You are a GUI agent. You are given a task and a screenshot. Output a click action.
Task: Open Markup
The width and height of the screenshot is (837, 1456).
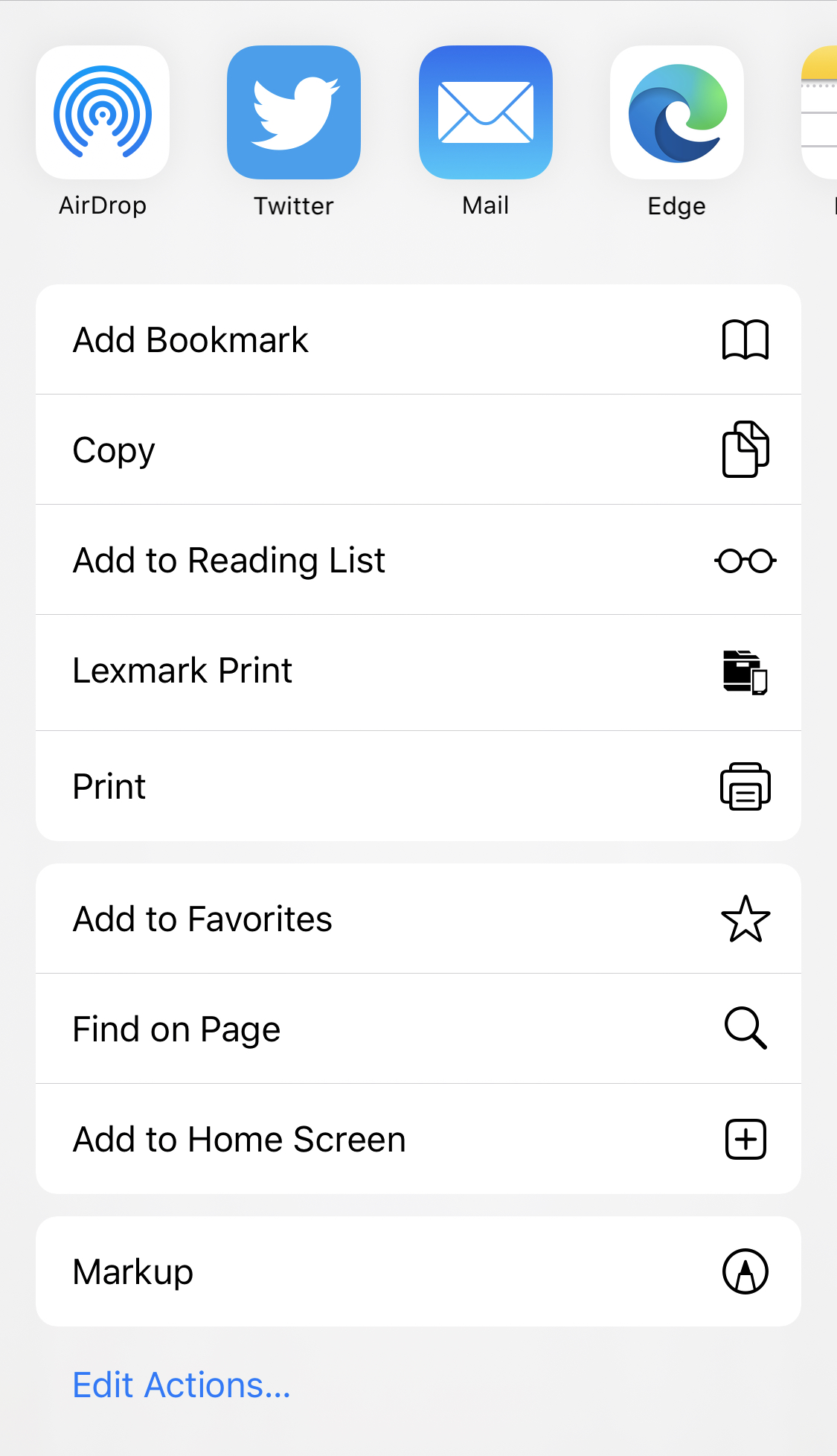tap(418, 1272)
